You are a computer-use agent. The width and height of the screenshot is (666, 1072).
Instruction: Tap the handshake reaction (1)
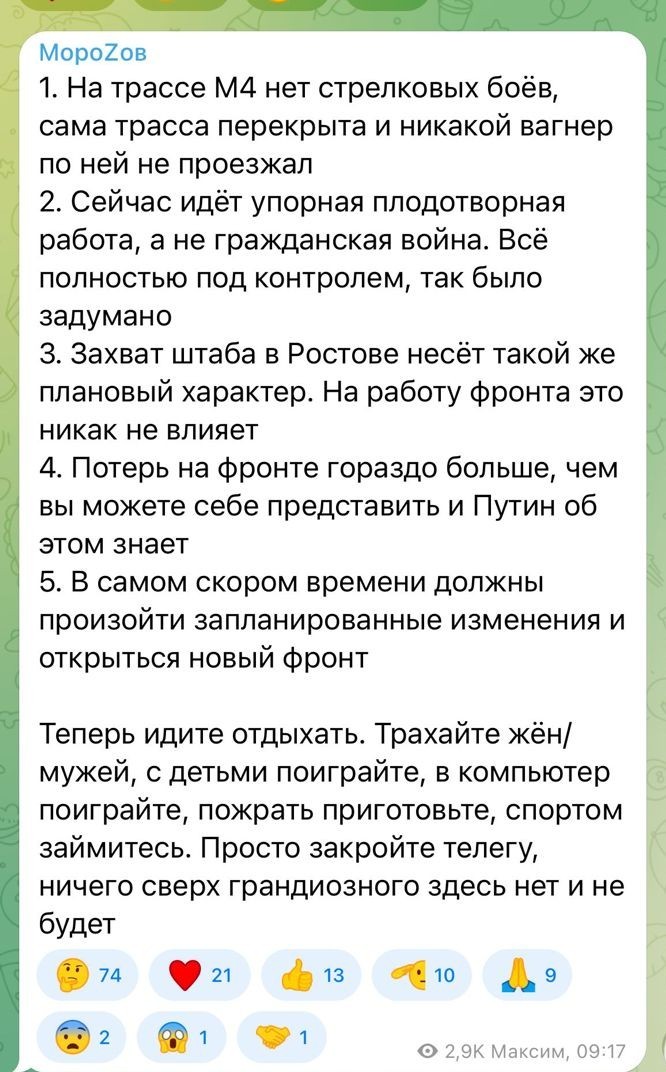pos(281,1038)
